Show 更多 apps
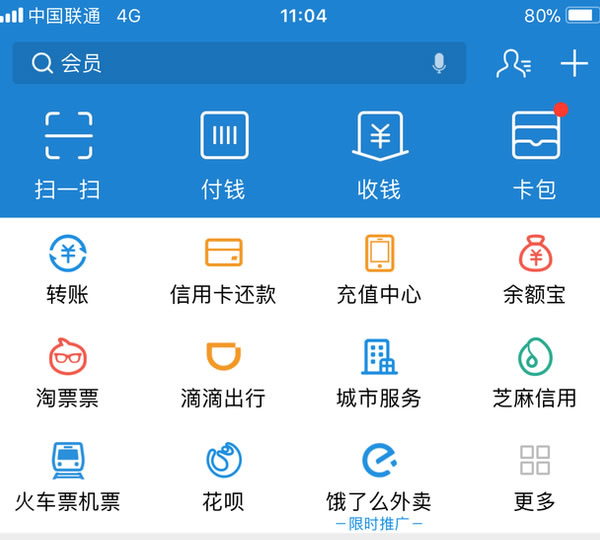600x540 pixels. pyautogui.click(x=535, y=476)
